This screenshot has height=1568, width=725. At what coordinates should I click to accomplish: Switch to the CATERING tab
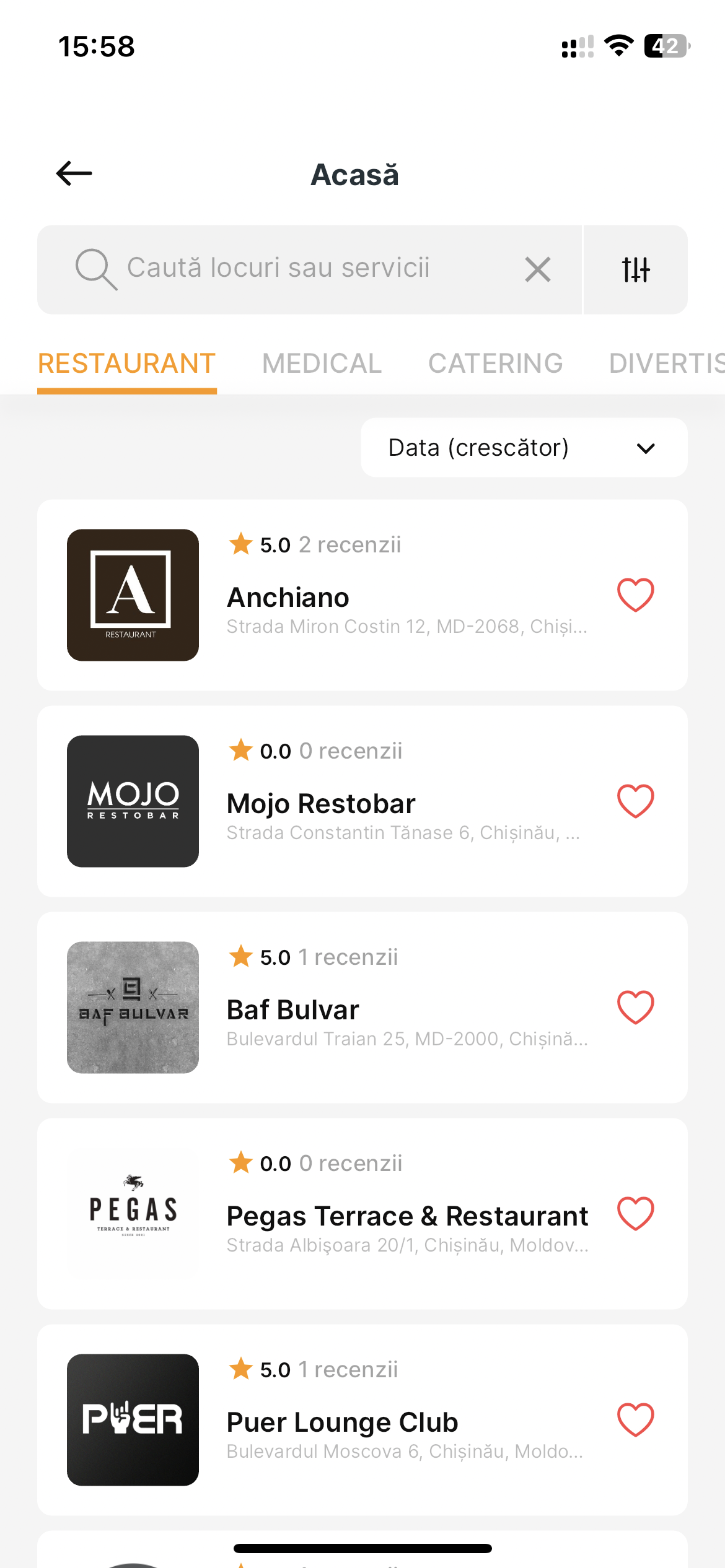(495, 364)
